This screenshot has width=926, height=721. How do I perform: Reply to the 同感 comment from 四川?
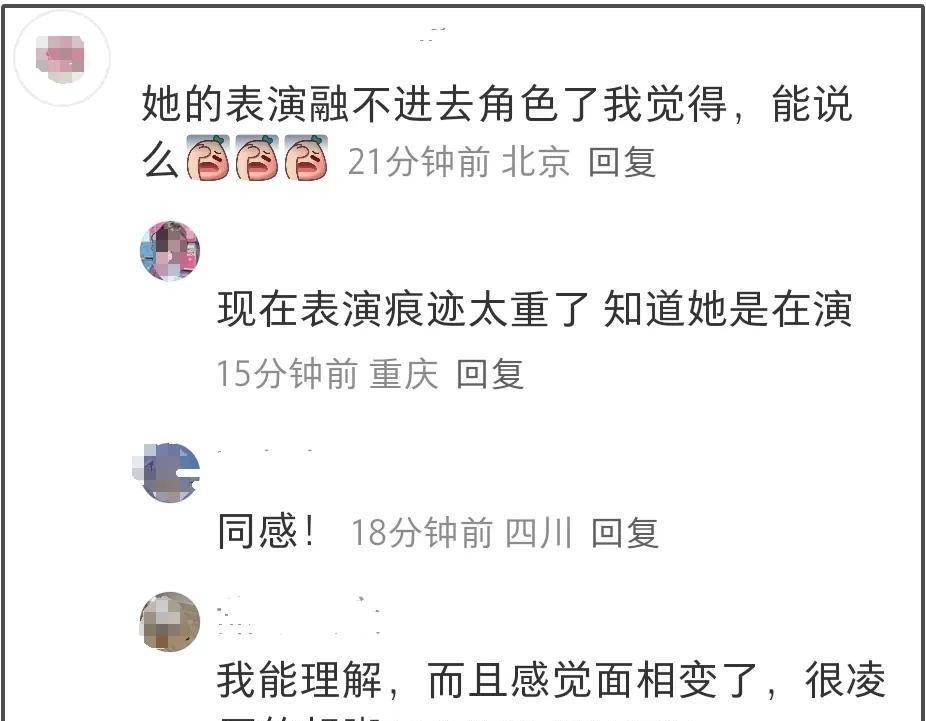point(624,533)
